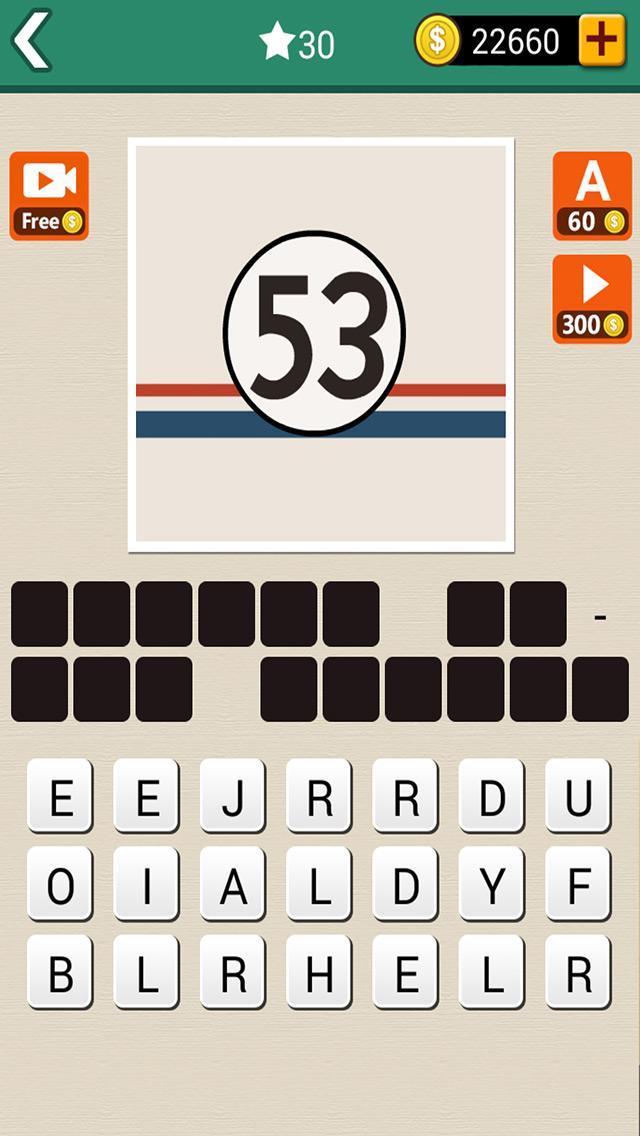Image resolution: width=640 pixels, height=1136 pixels.
Task: Tap the letter I tile
Action: point(146,884)
